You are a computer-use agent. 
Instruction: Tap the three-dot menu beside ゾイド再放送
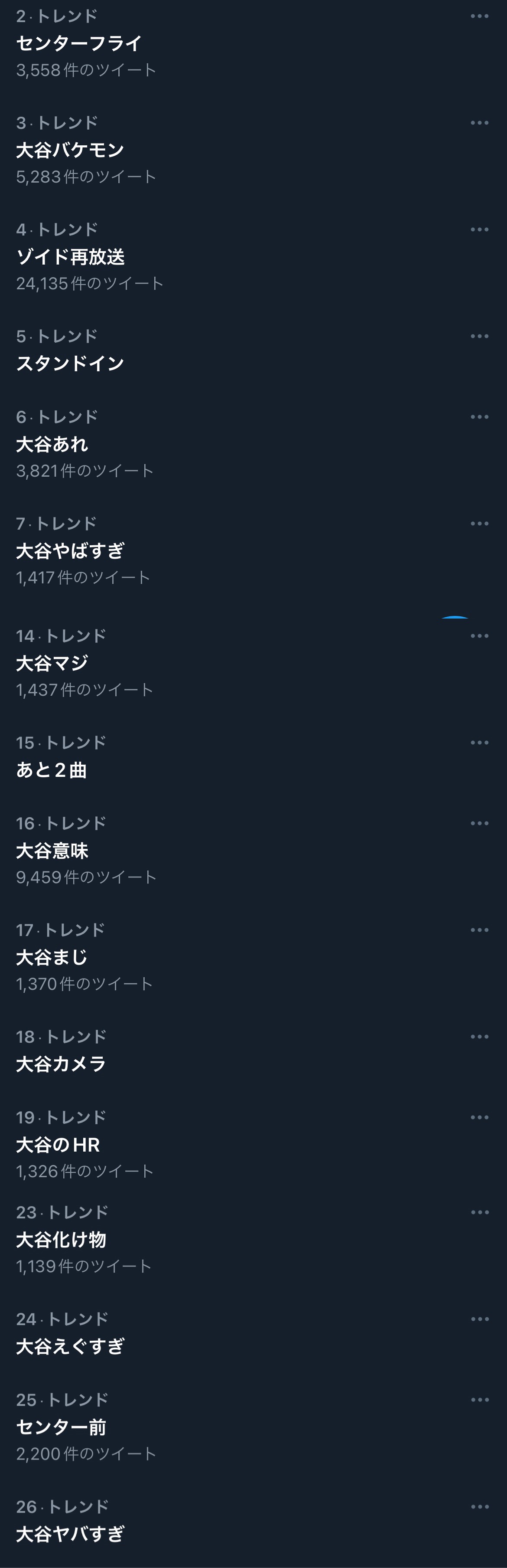[479, 229]
